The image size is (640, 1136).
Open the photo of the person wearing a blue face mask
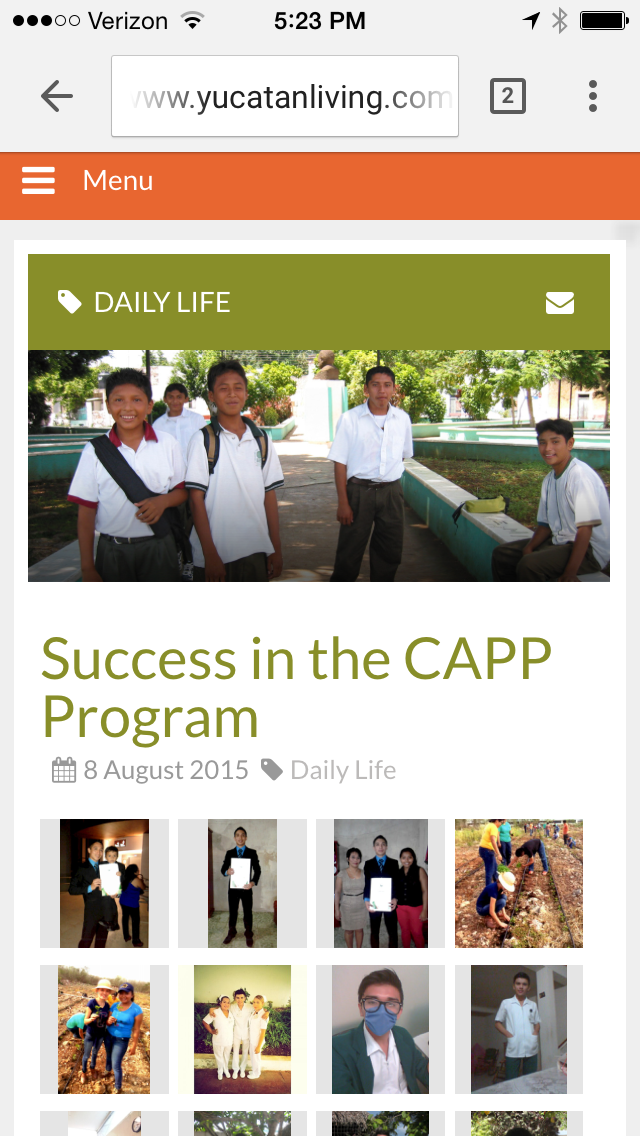[x=380, y=1029]
